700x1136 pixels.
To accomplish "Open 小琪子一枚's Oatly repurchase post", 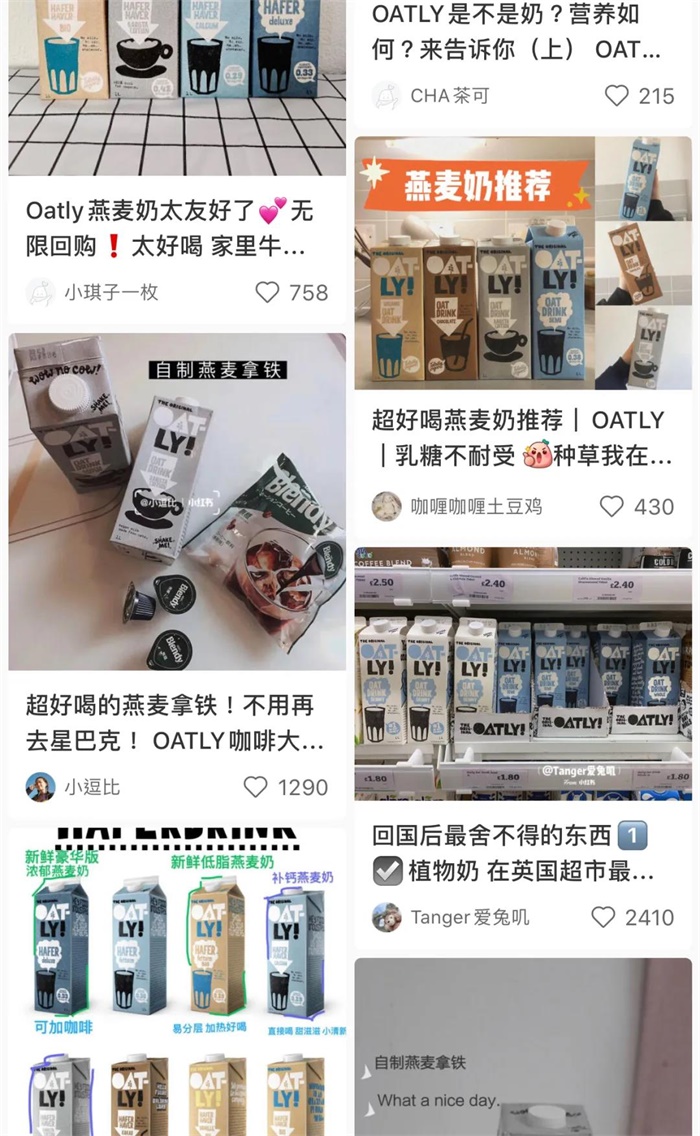I will [x=170, y=228].
